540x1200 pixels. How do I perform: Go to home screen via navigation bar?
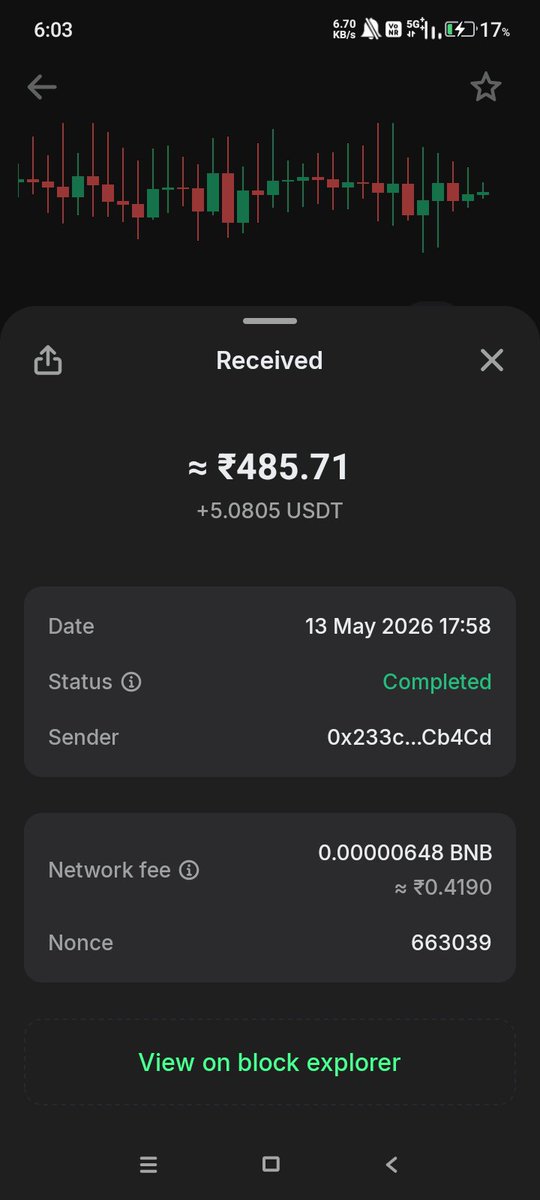point(270,1164)
